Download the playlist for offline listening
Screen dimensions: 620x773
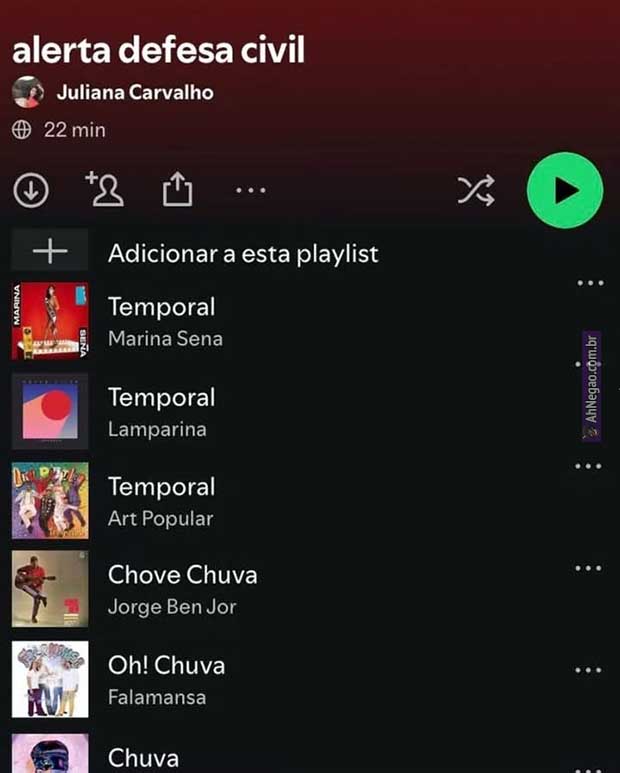(x=31, y=189)
